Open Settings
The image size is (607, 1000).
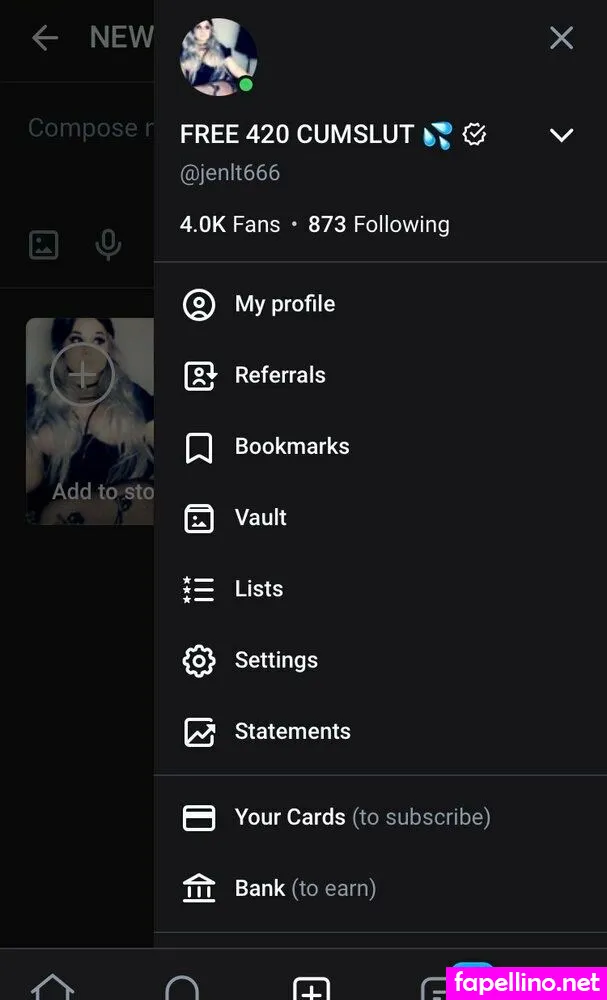tap(275, 660)
